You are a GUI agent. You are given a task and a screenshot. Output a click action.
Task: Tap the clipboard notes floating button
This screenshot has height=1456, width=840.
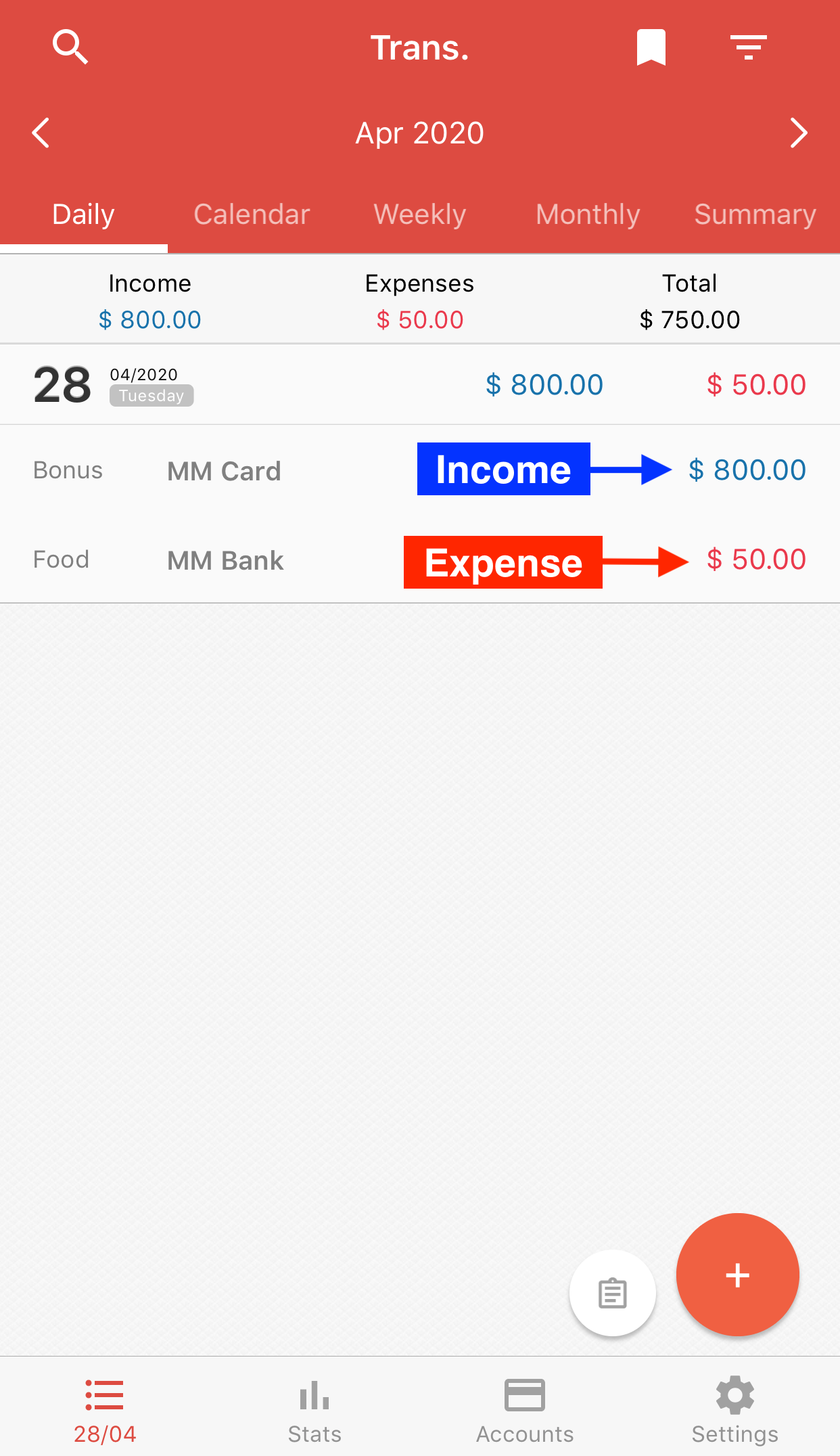(613, 1293)
